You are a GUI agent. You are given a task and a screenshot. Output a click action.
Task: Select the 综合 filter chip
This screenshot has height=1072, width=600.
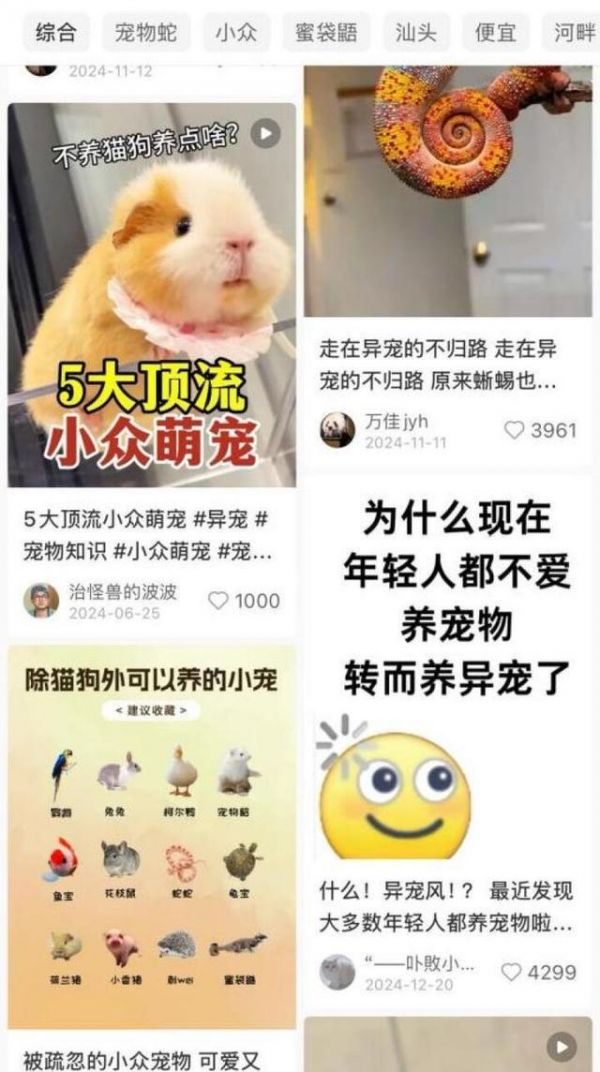point(55,33)
